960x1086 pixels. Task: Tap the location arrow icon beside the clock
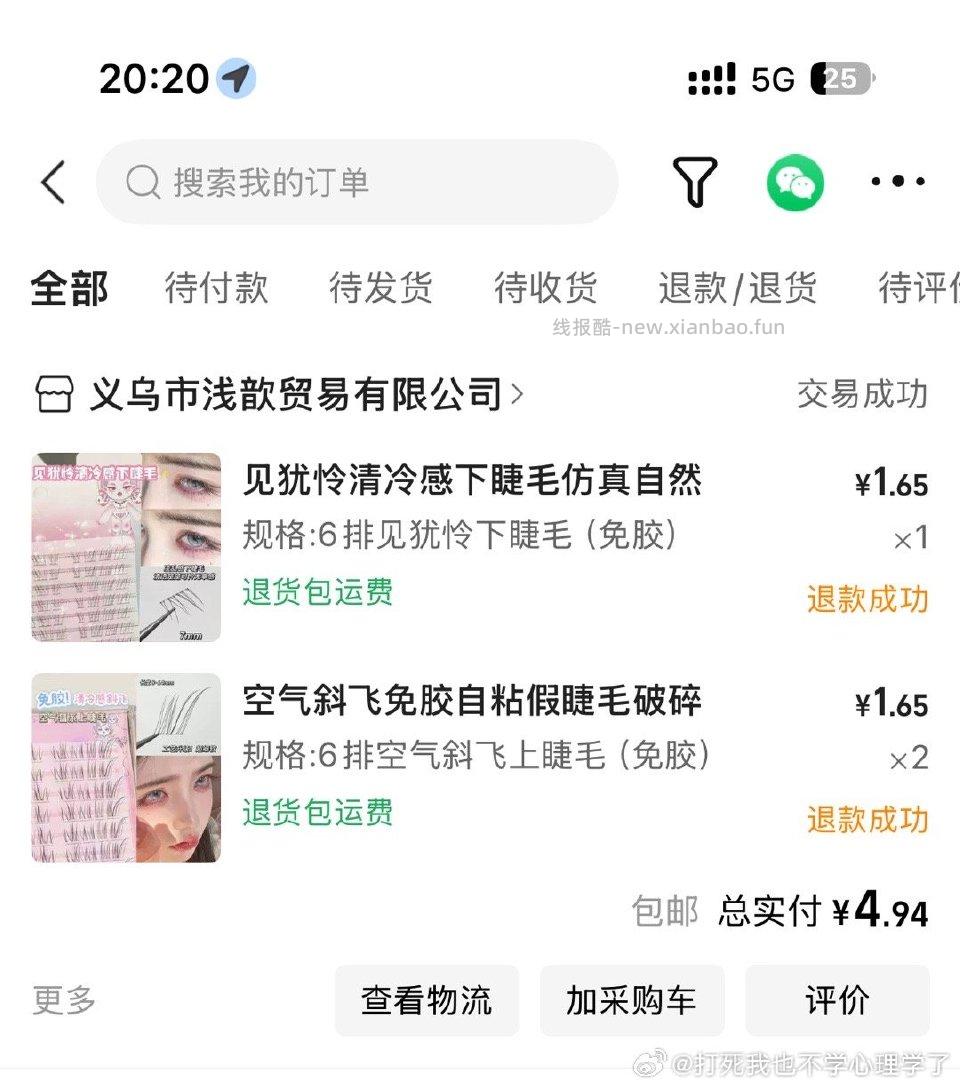[x=235, y=78]
